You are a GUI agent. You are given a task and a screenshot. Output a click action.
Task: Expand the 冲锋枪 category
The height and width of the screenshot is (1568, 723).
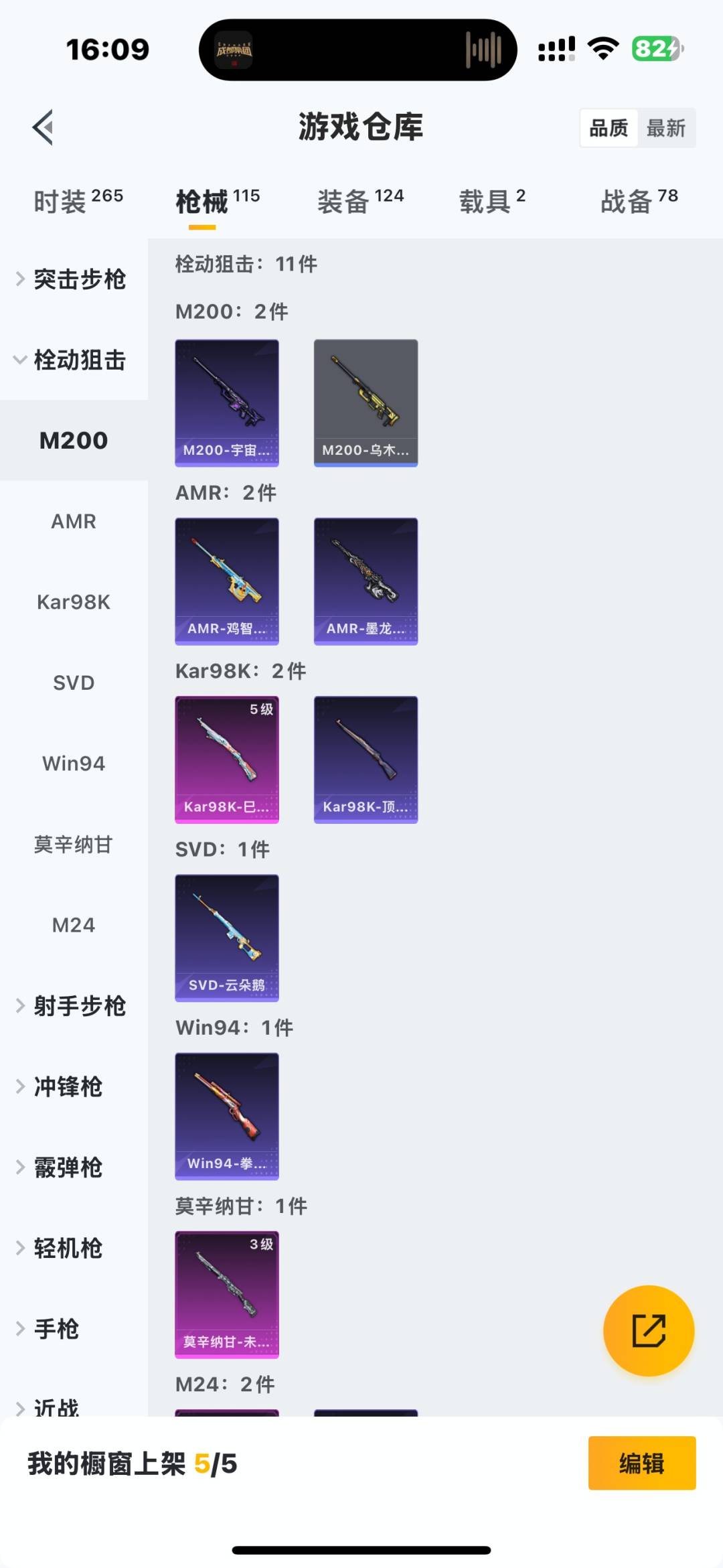tap(68, 1086)
